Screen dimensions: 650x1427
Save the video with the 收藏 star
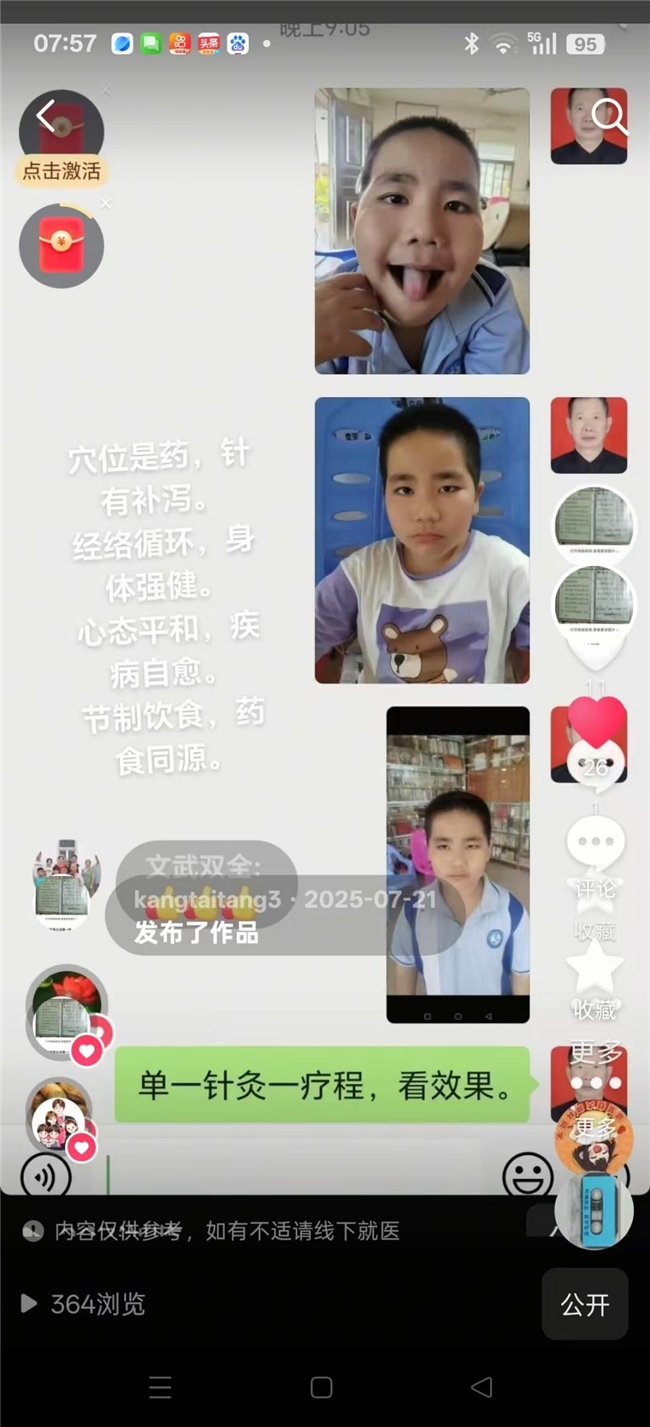tap(595, 966)
